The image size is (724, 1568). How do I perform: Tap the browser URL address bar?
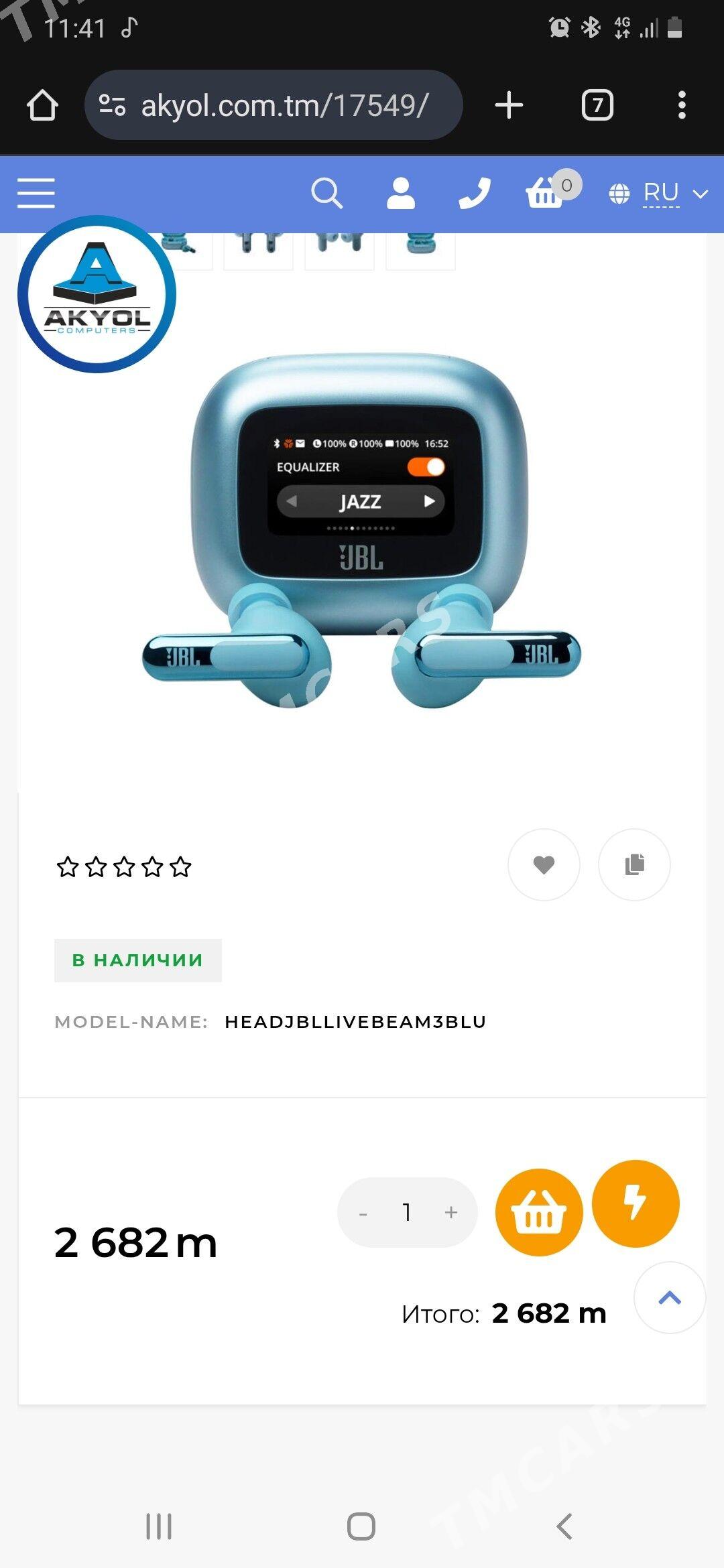coord(274,105)
